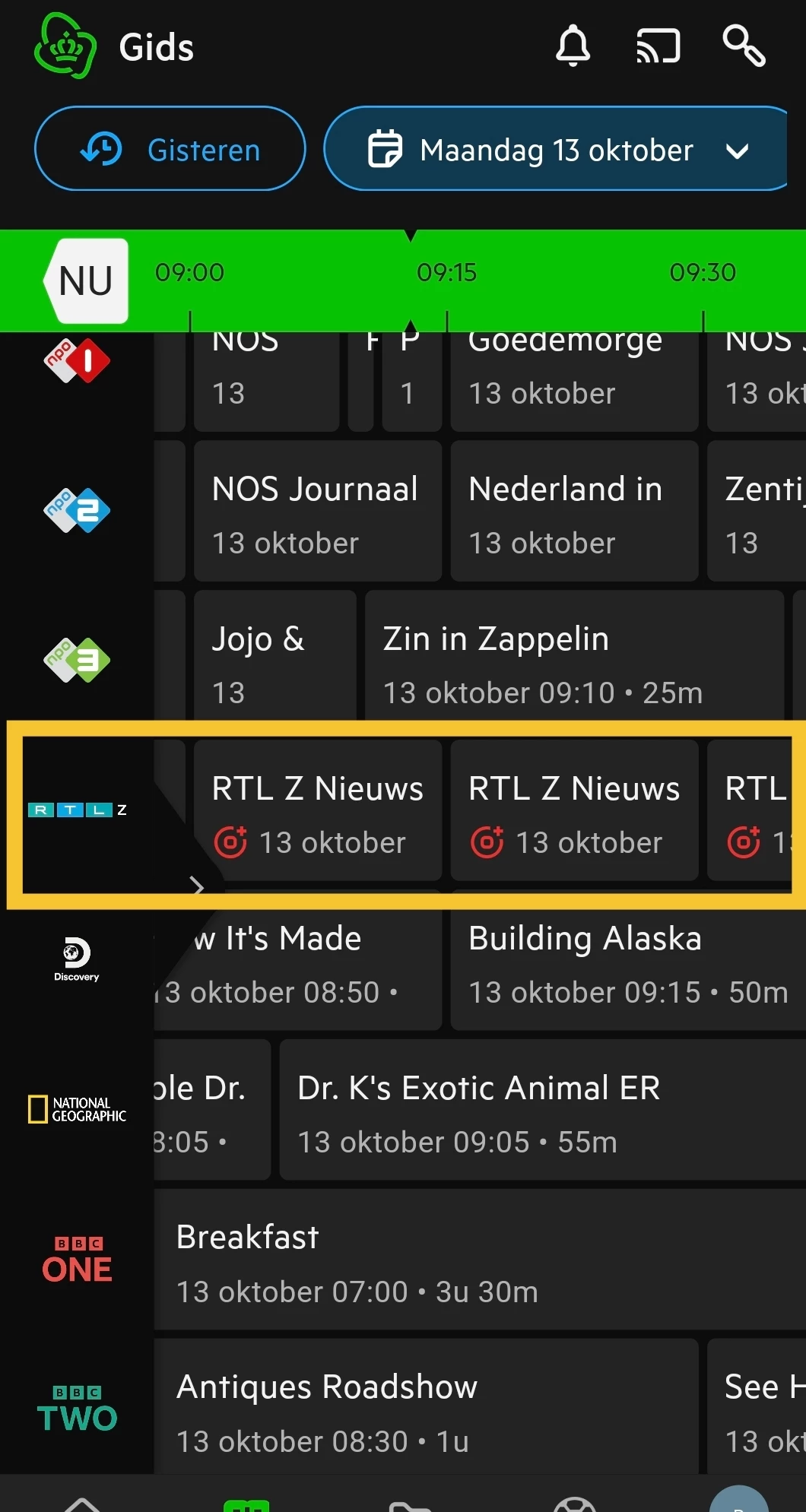
Task: Open the National Geographic channel
Action: click(77, 1109)
